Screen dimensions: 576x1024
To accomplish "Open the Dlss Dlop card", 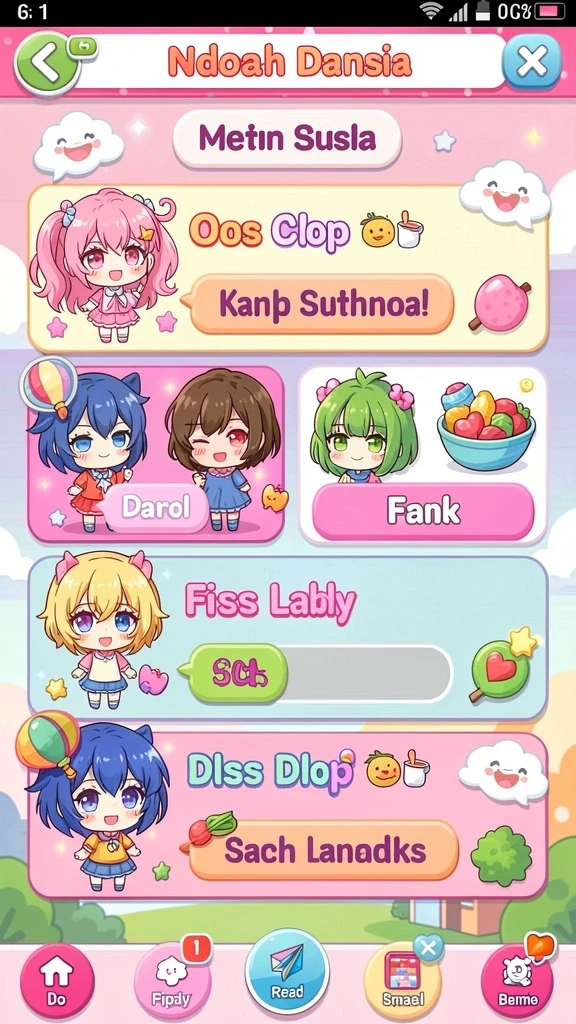I will coord(287,815).
